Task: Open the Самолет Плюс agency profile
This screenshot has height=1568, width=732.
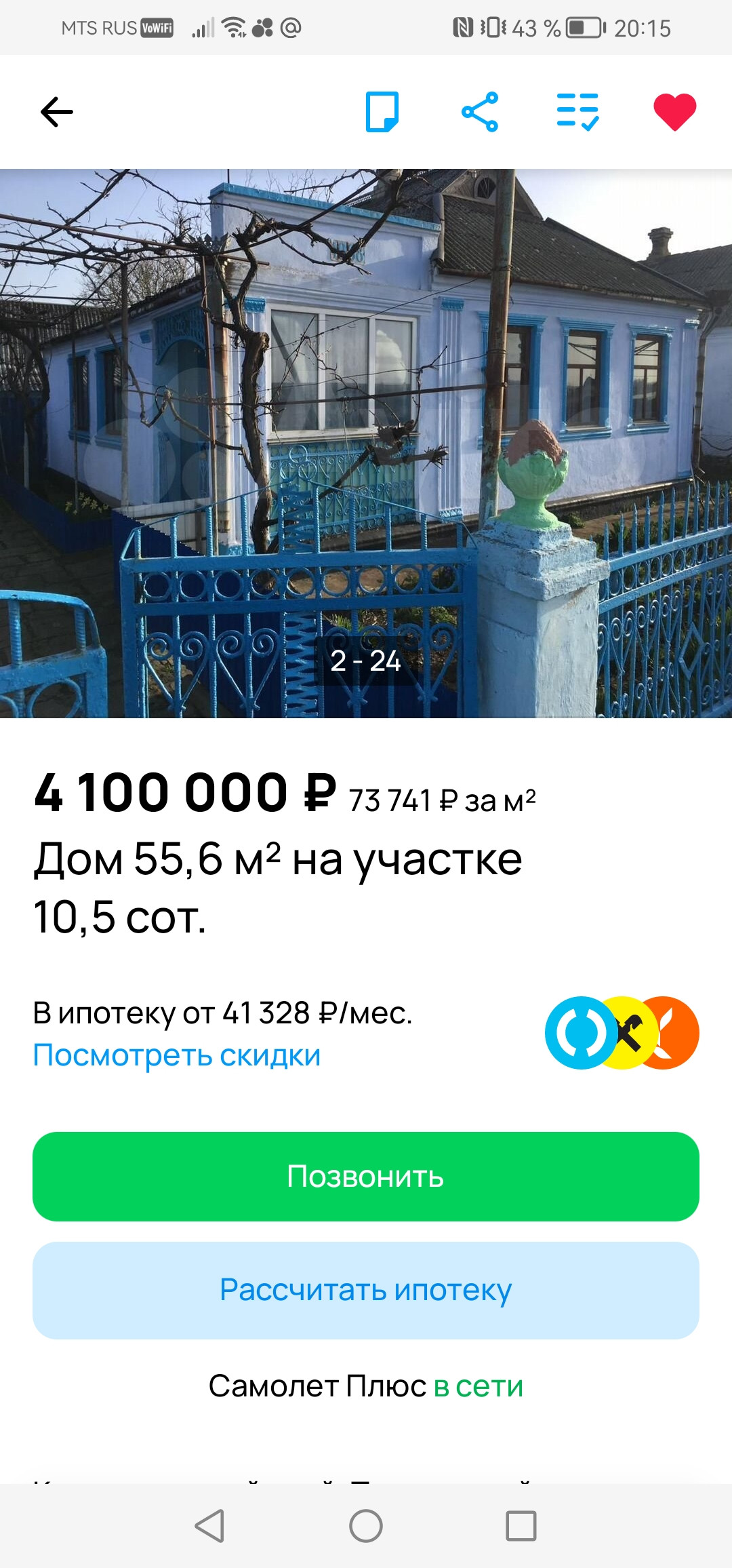Action: [317, 1386]
